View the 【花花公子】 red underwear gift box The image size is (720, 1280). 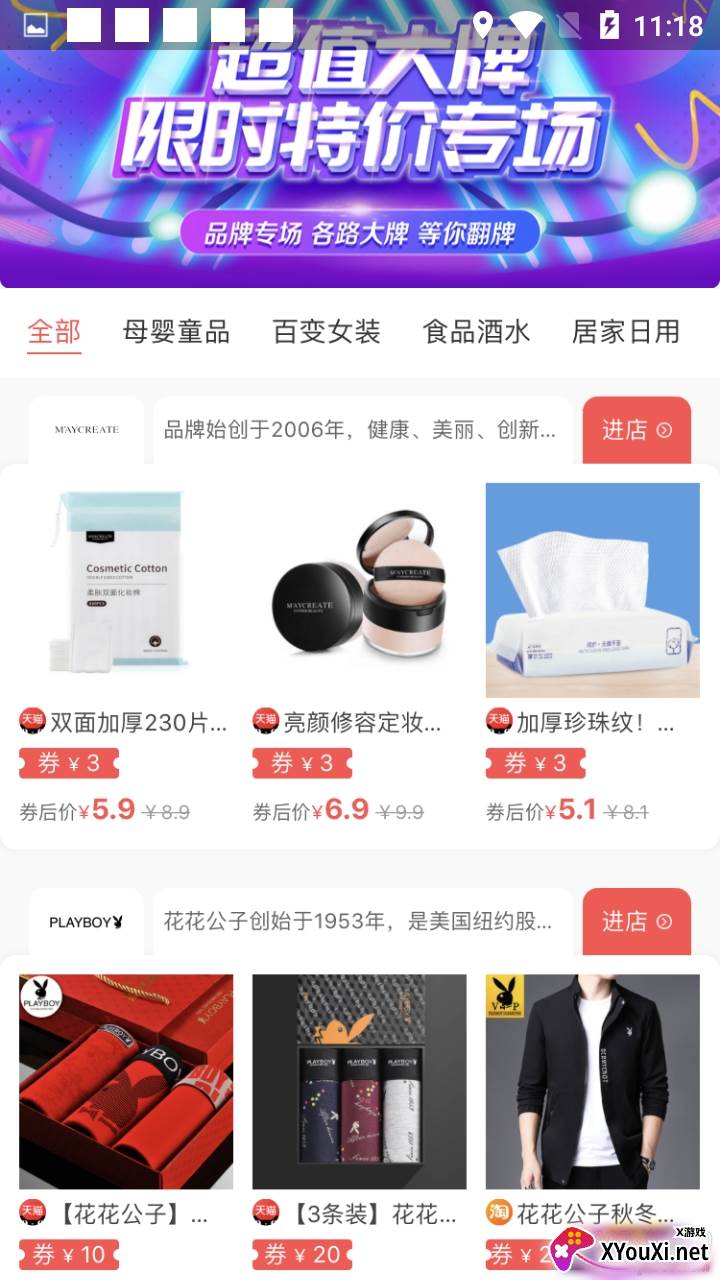(126, 1082)
